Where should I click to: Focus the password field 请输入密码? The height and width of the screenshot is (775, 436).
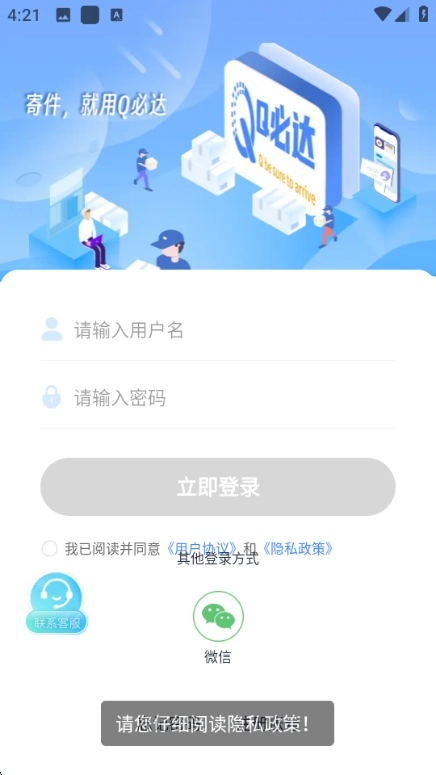click(218, 397)
